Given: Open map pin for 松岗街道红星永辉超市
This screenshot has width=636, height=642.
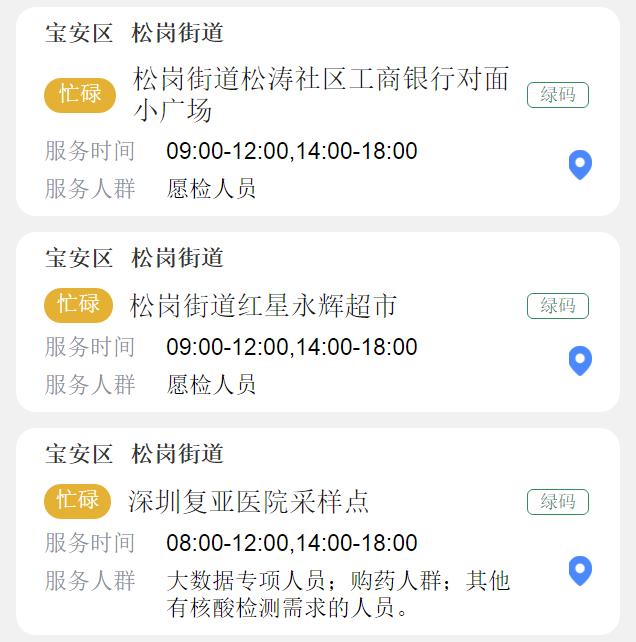Looking at the screenshot, I should pos(580,361).
